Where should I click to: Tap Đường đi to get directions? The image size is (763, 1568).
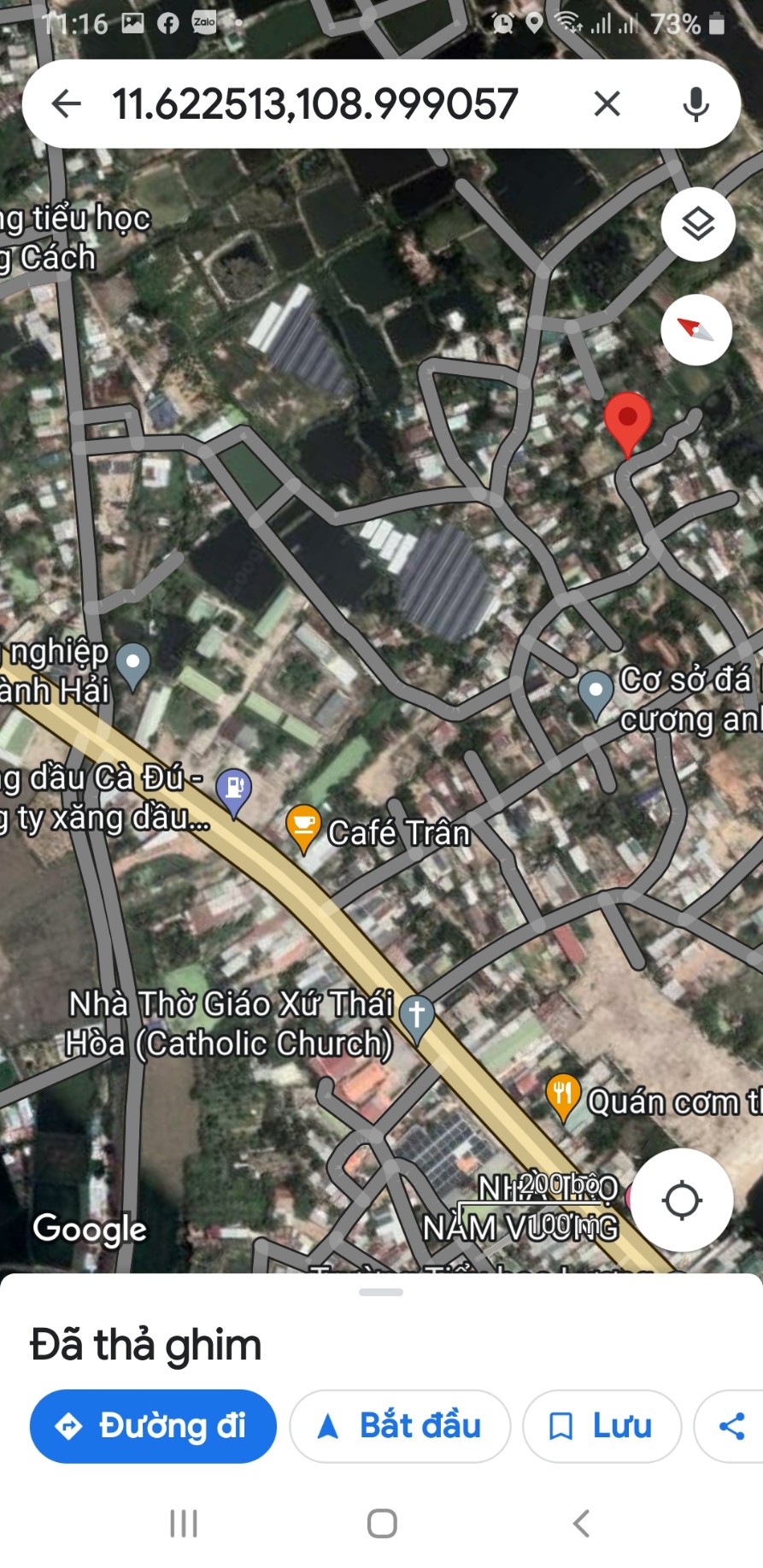[x=153, y=1425]
